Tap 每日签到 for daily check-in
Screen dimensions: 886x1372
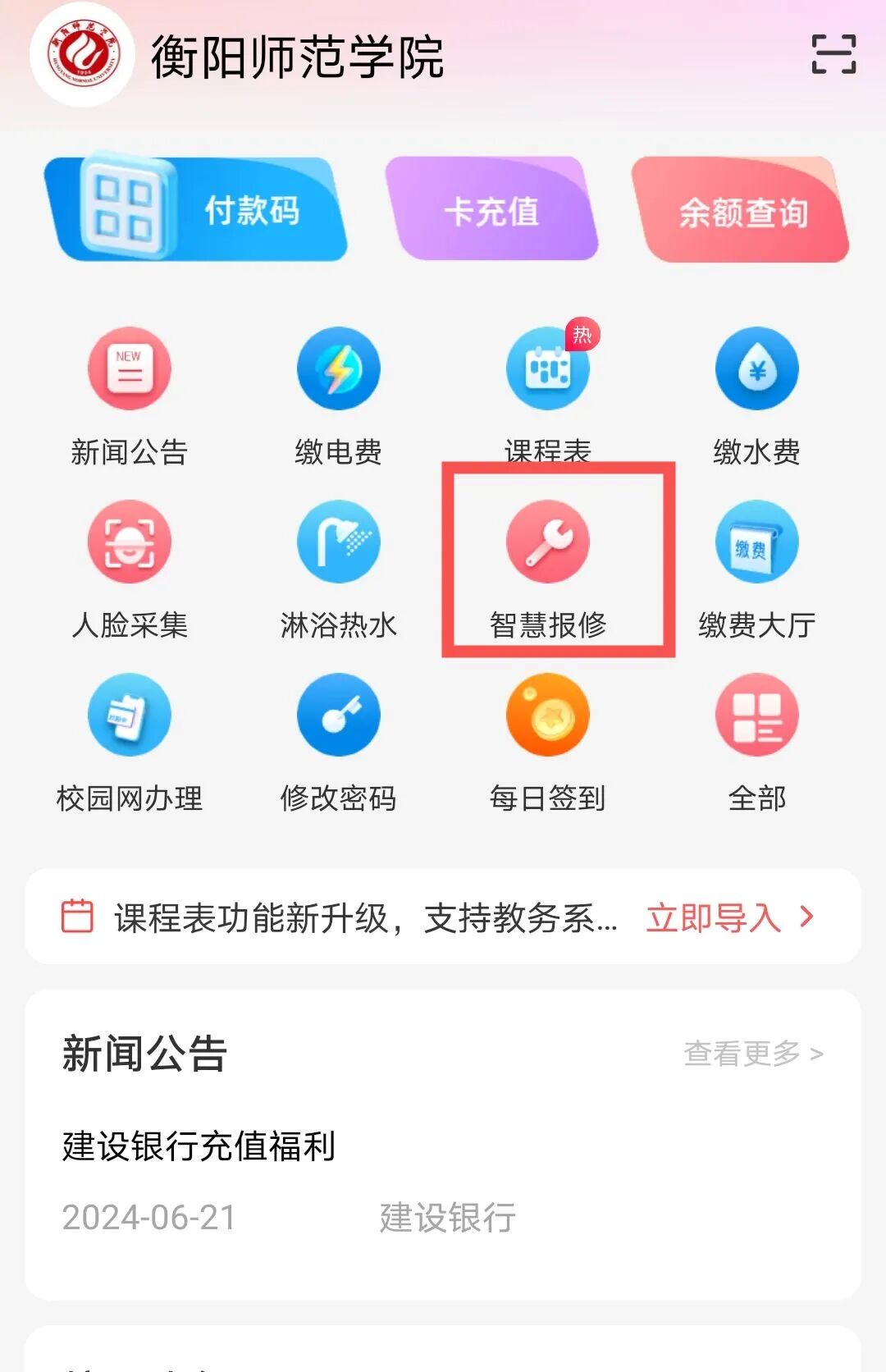click(x=547, y=716)
